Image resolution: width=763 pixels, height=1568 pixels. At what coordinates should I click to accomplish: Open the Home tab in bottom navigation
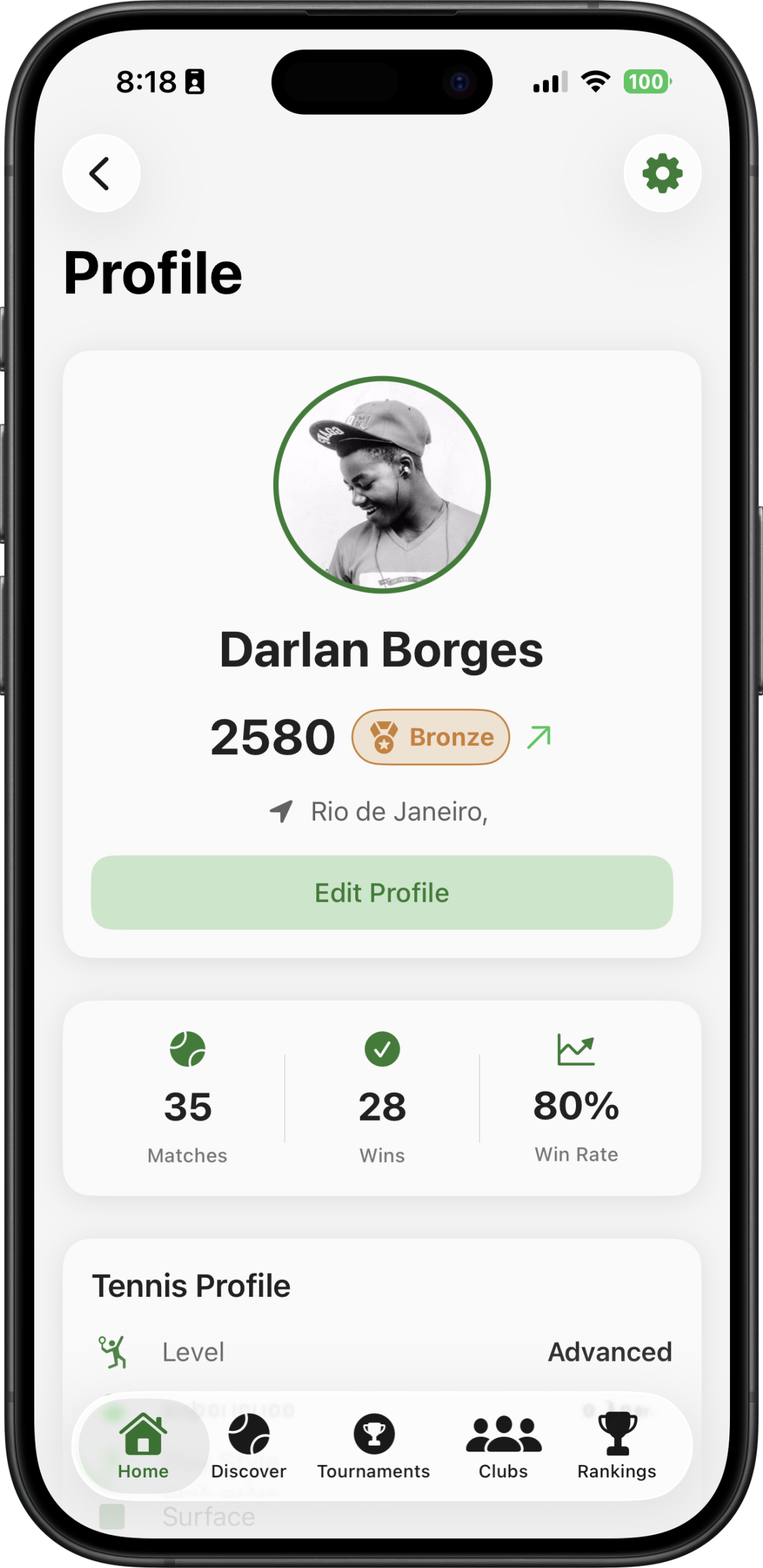[x=143, y=1444]
